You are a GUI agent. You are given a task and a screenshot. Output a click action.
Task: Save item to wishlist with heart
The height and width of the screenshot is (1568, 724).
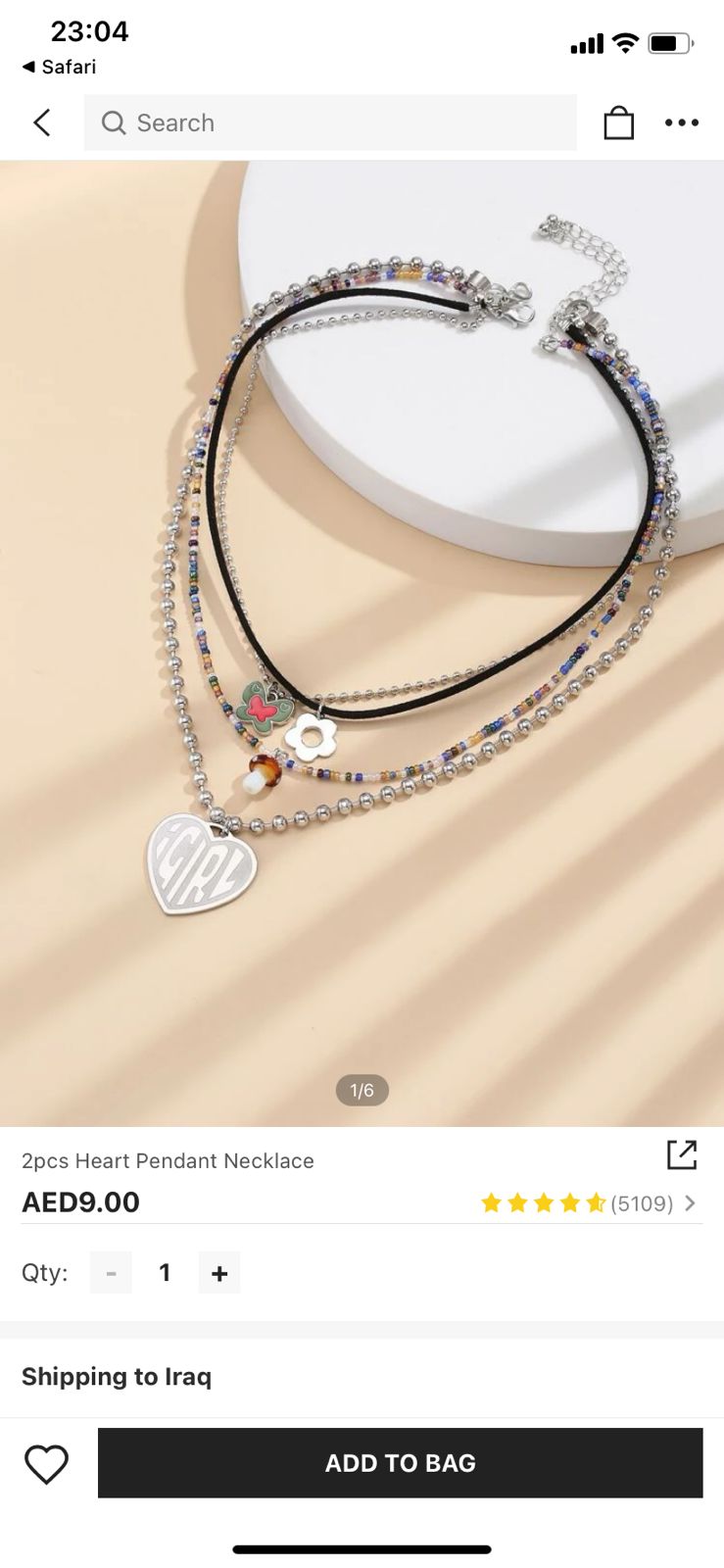pyautogui.click(x=46, y=1463)
